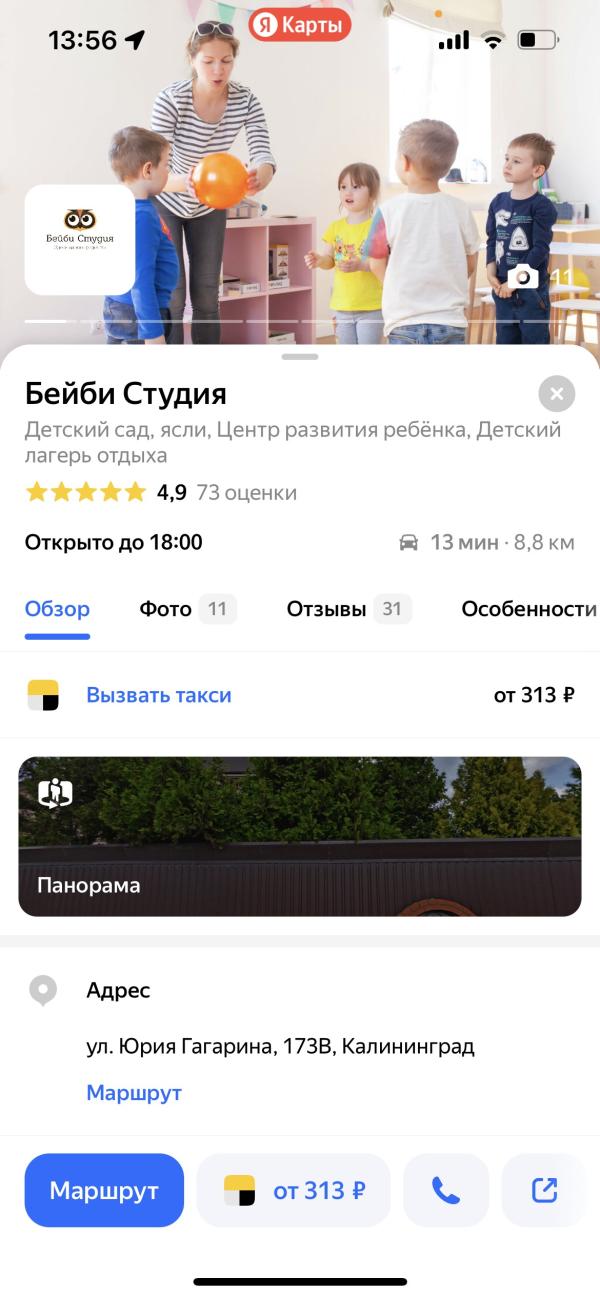Show the Обзор tab
600x1297 pixels.
(x=57, y=609)
